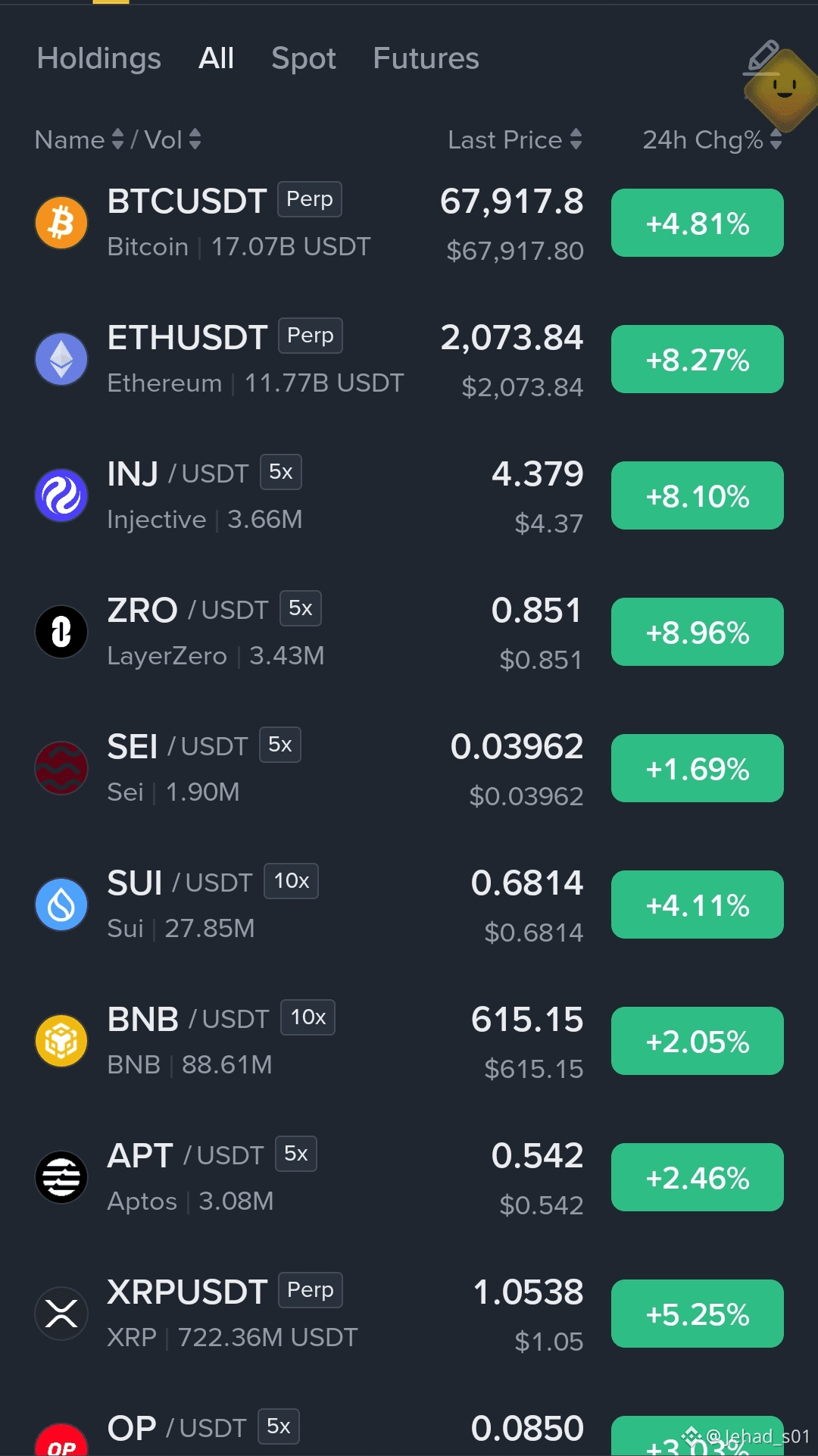Open the BTCUSDT Perp row
The height and width of the screenshot is (1456, 818).
pyautogui.click(x=409, y=223)
